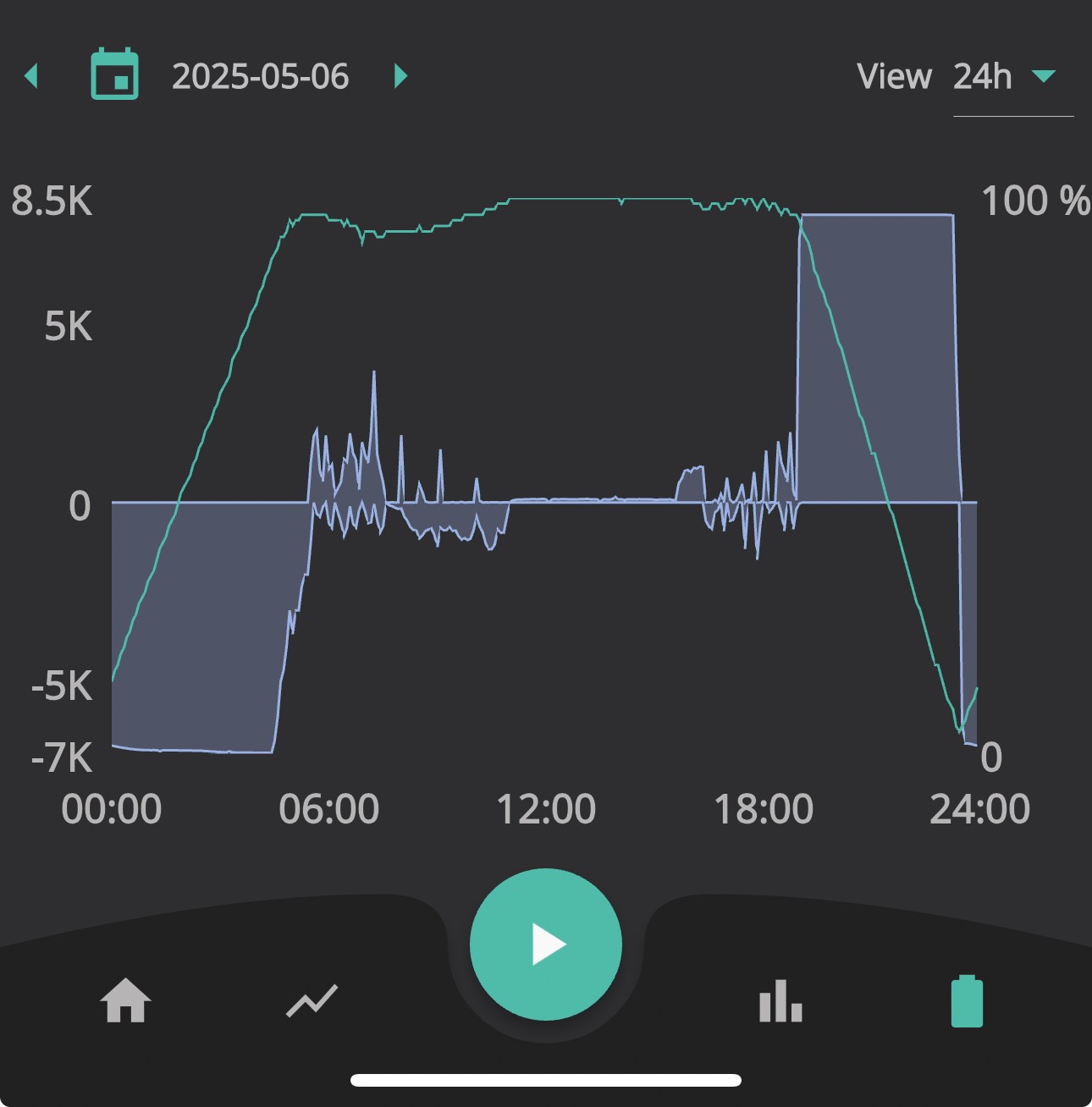Go to the previous day

pyautogui.click(x=31, y=76)
